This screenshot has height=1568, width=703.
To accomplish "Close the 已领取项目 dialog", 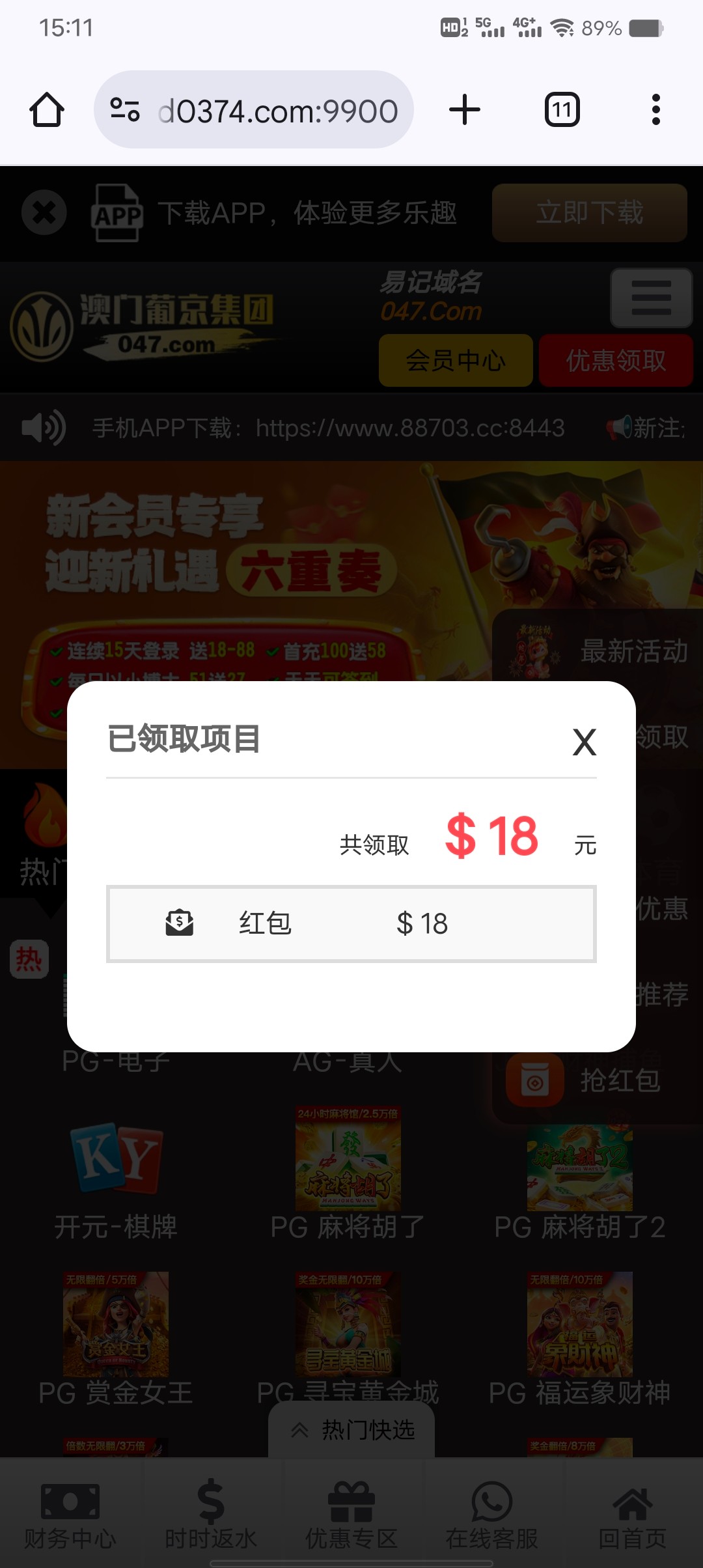I will 584,742.
